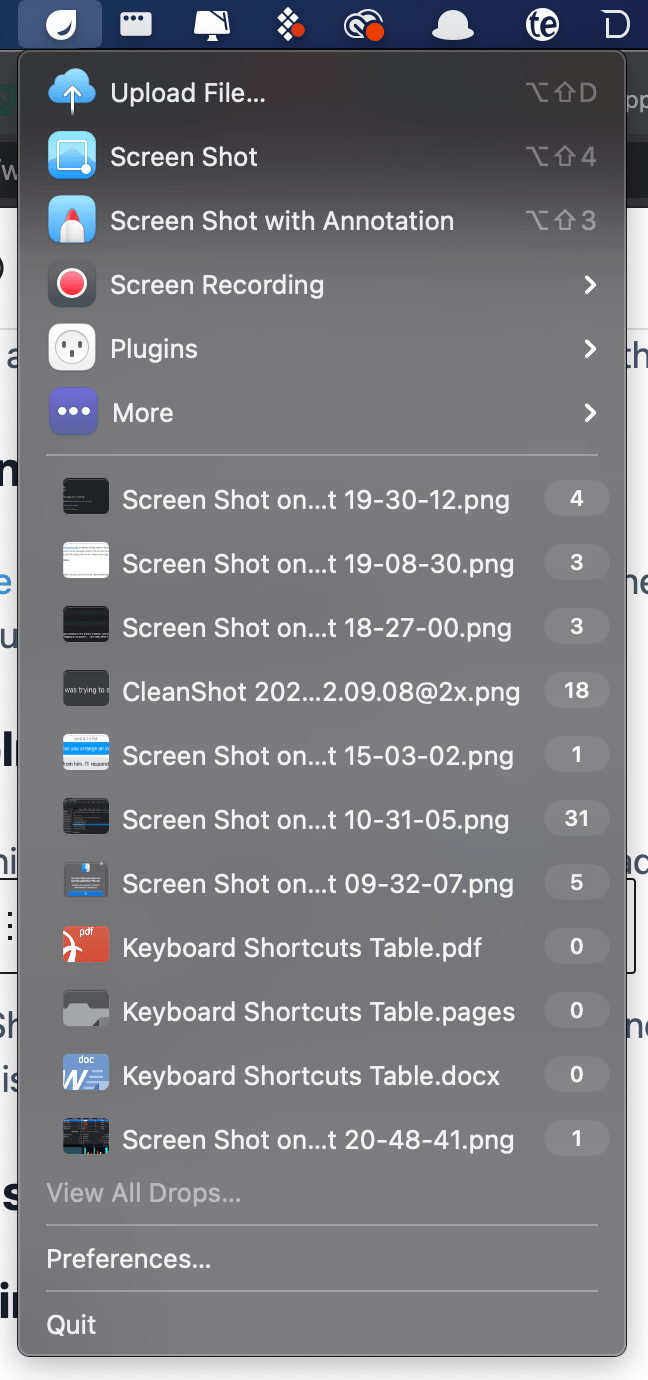Expand the More submenu
This screenshot has height=1380, width=648.
click(322, 413)
